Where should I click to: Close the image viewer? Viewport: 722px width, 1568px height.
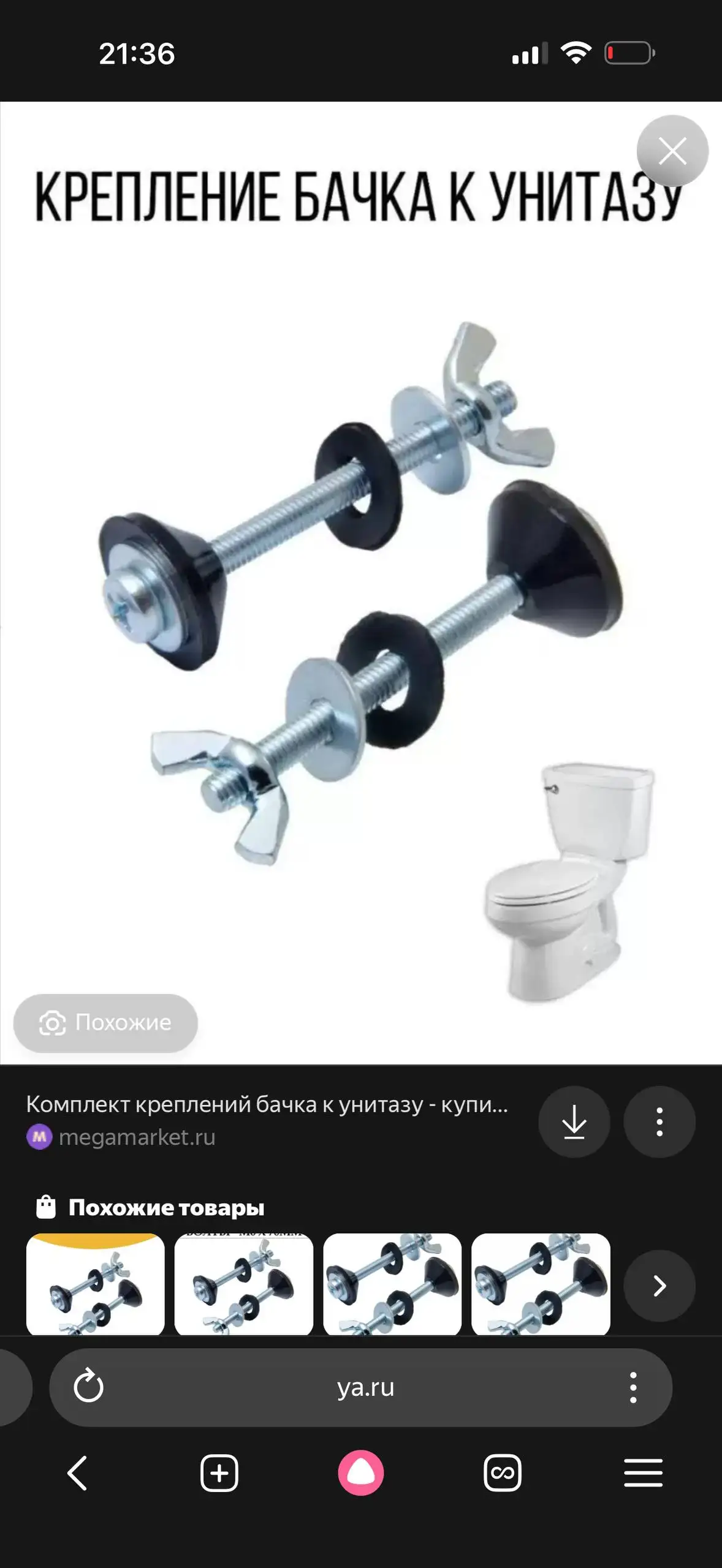(x=672, y=151)
